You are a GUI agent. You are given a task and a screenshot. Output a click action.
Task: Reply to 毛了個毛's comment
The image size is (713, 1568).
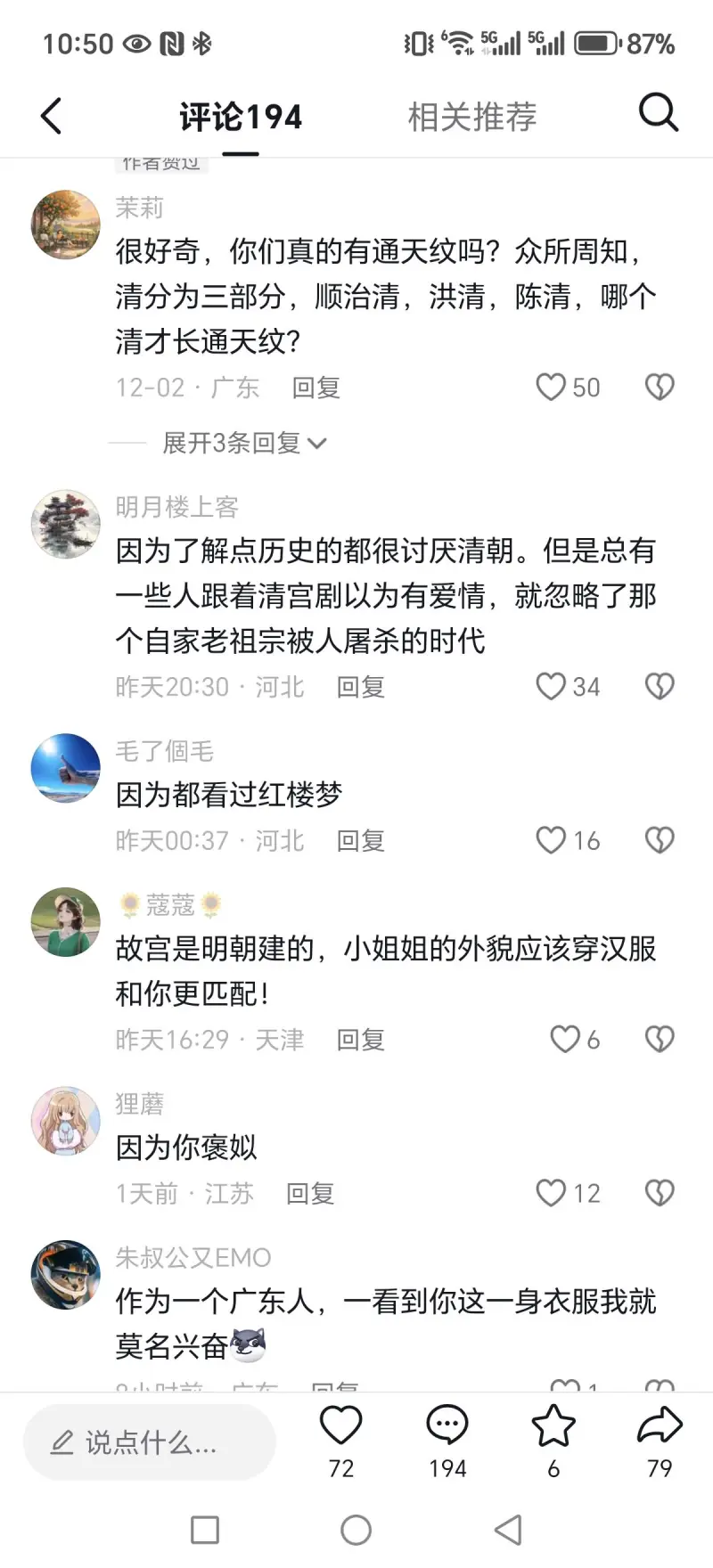tap(360, 841)
